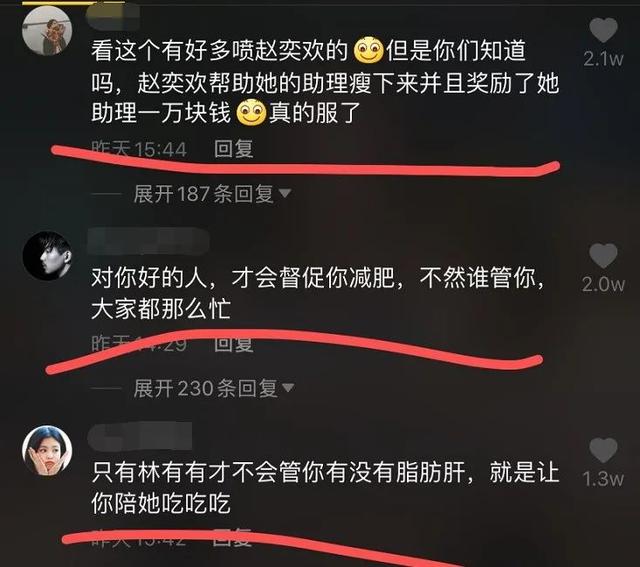Expand the 230 replies
The image size is (640, 567).
pyautogui.click(x=212, y=388)
